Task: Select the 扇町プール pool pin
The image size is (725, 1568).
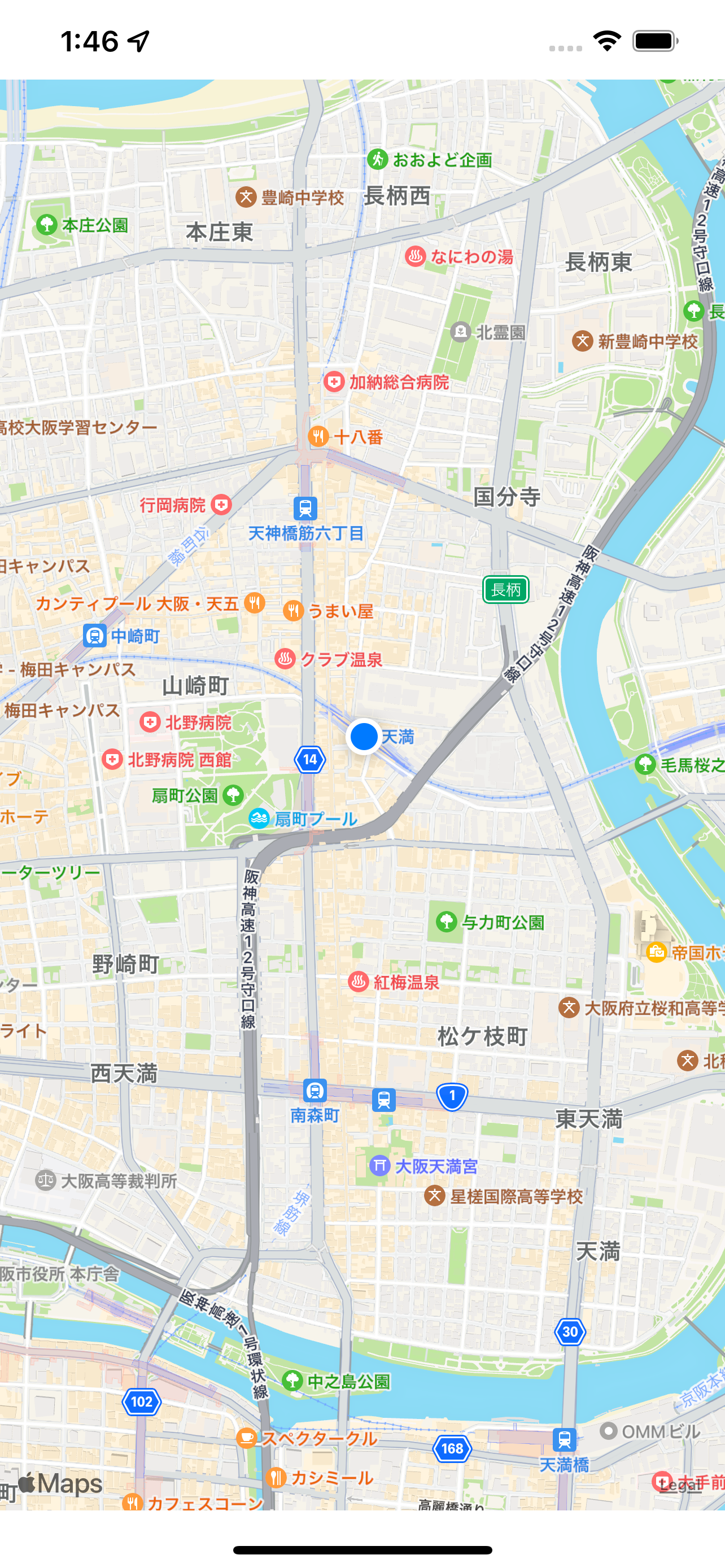Action: (x=259, y=818)
